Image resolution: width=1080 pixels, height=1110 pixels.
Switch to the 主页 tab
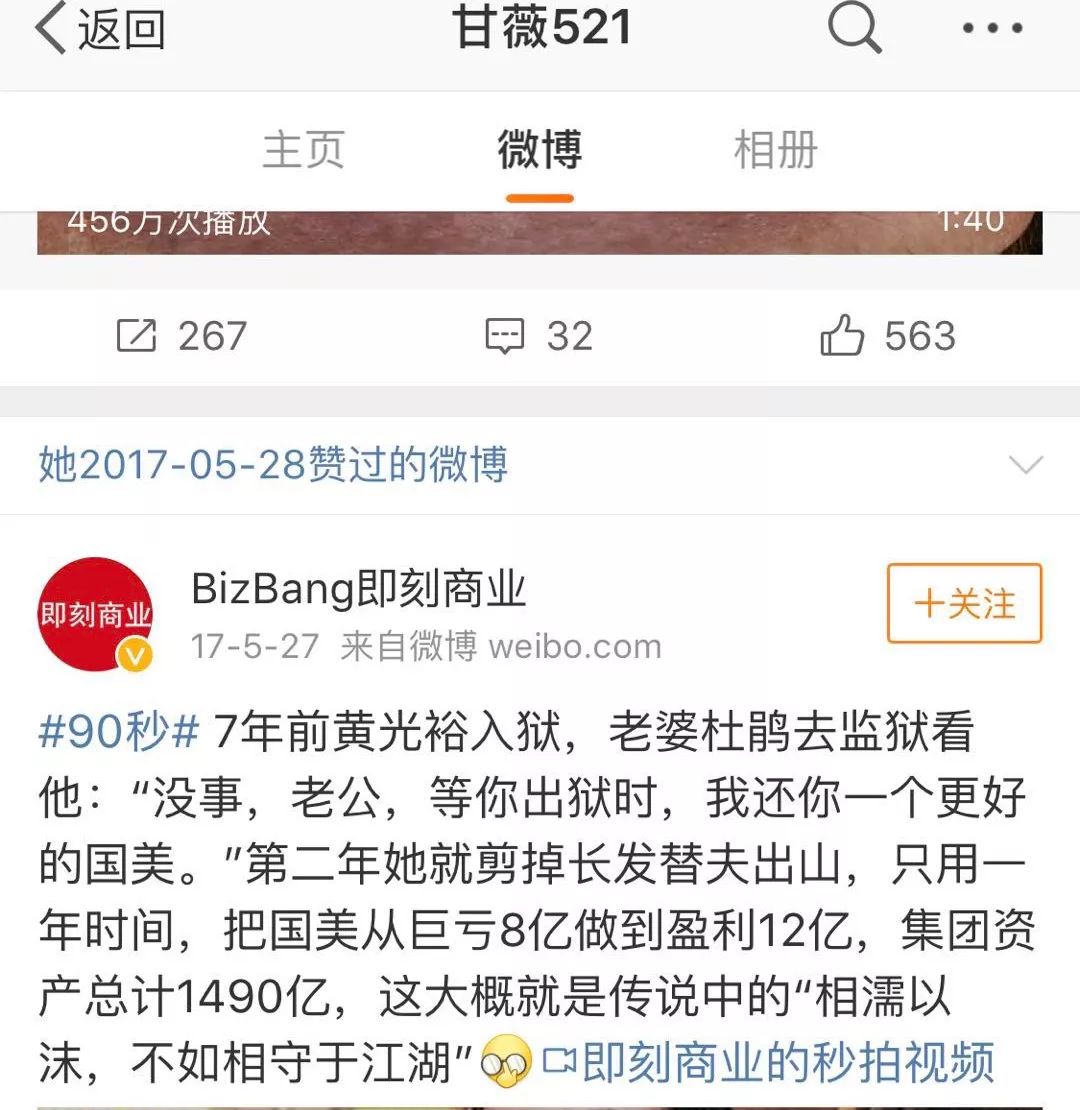pos(303,151)
